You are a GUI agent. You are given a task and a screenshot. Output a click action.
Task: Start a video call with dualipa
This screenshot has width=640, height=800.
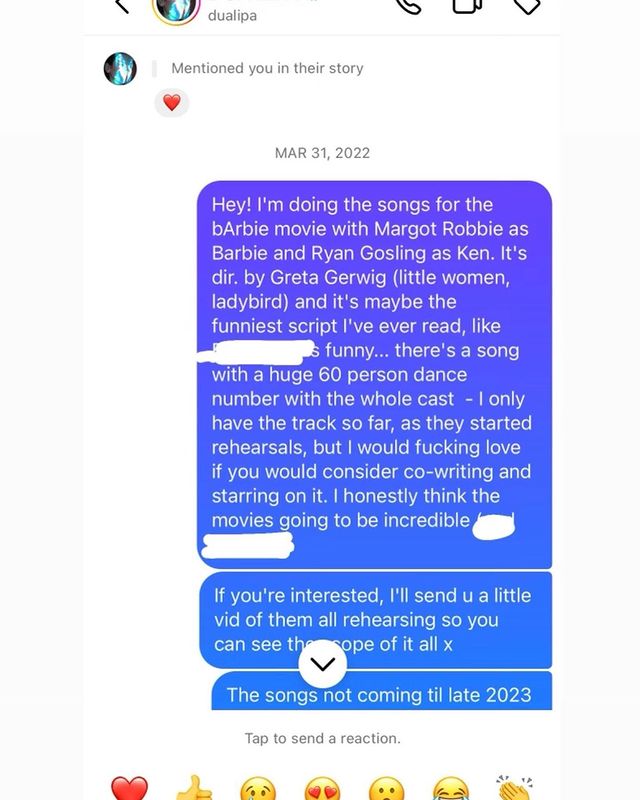(x=467, y=5)
